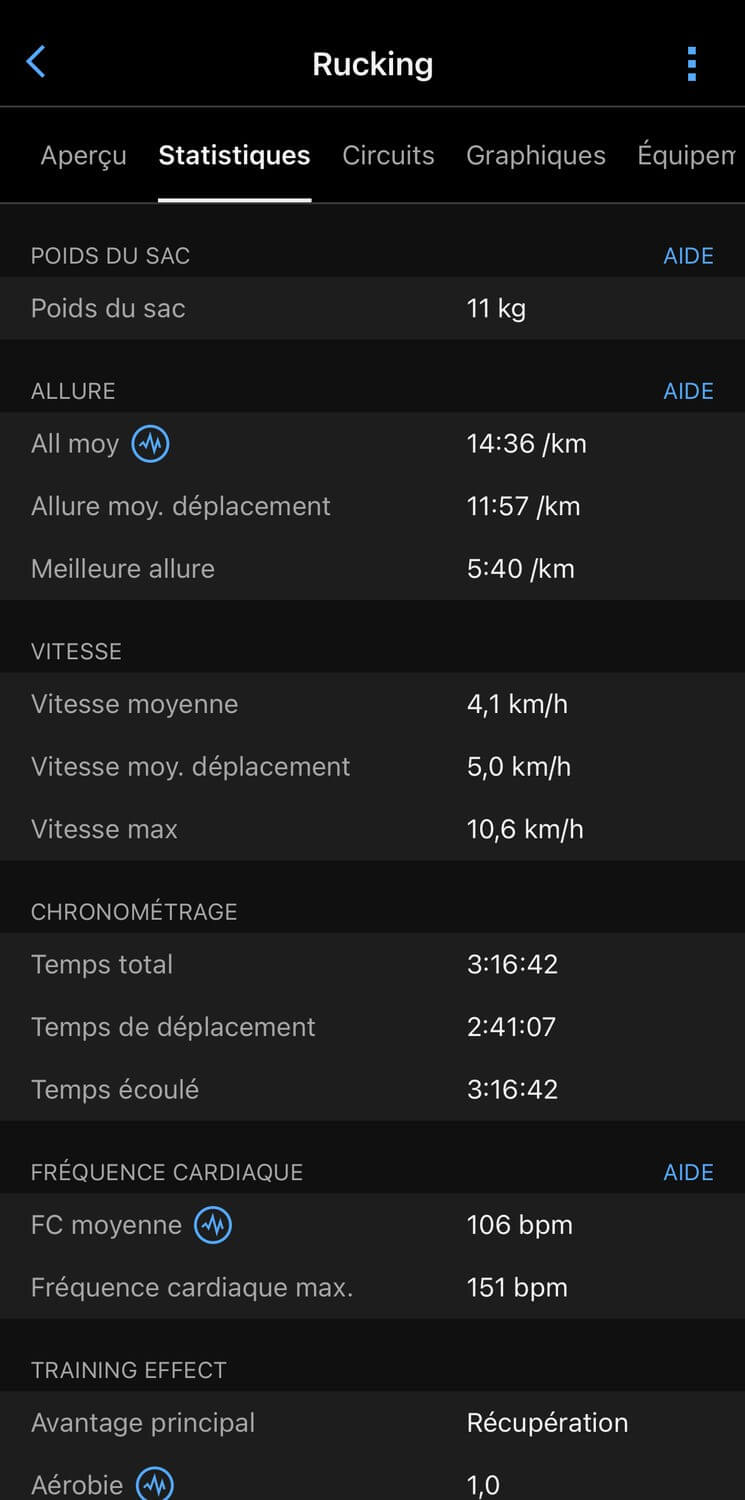Image resolution: width=745 pixels, height=1500 pixels.
Task: Select the Statistiques tab
Action: (234, 155)
